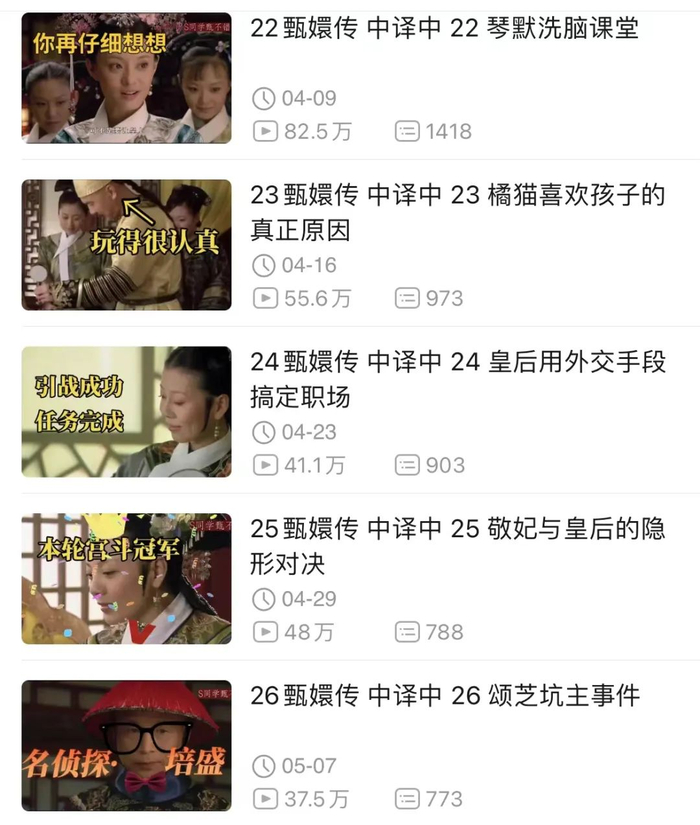700x825 pixels.
Task: Watch video 25 敬妃与皇后的隐形对决
Action: [x=456, y=546]
